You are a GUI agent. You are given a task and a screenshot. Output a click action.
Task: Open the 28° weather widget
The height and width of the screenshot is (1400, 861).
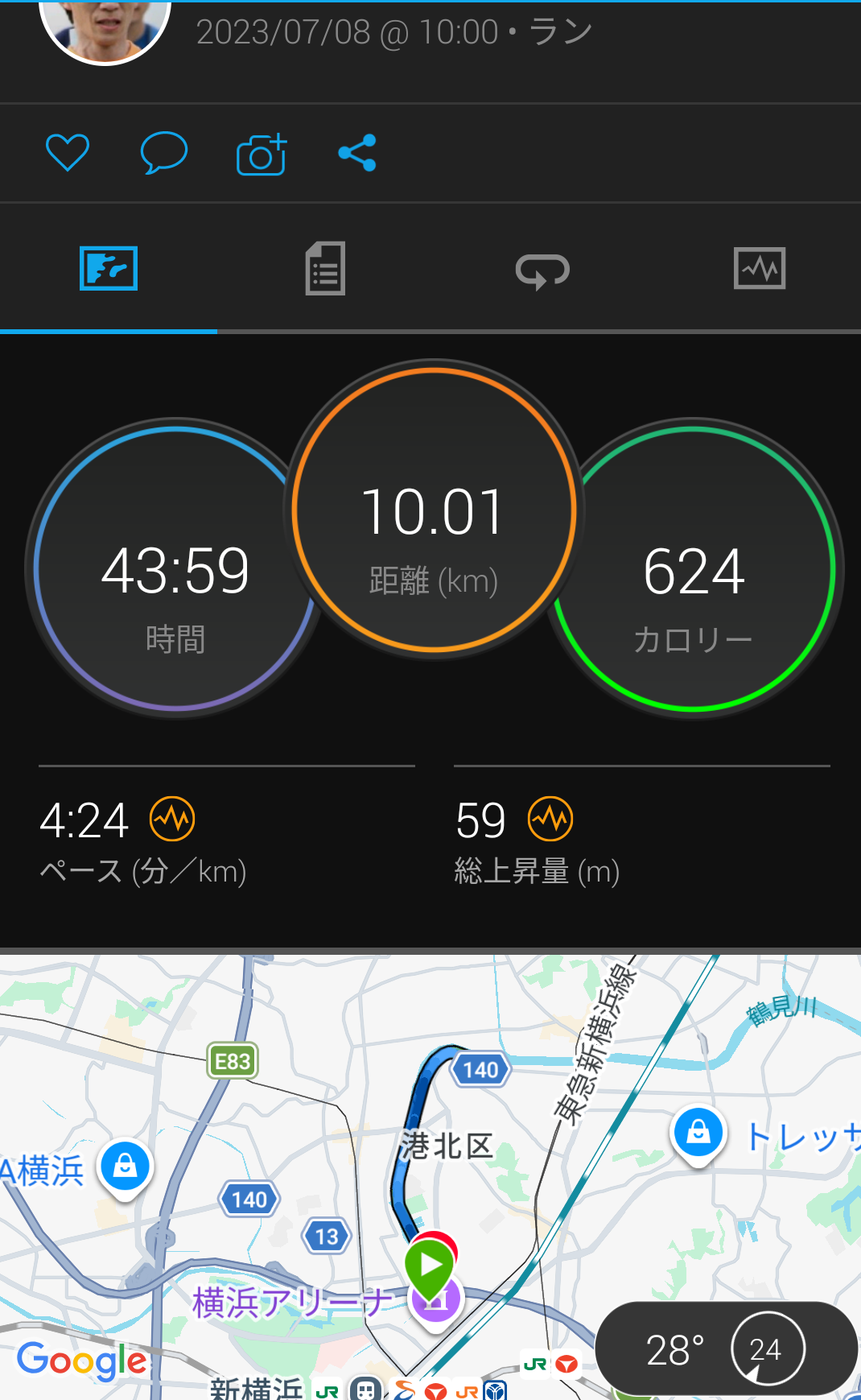pyautogui.click(x=727, y=1349)
